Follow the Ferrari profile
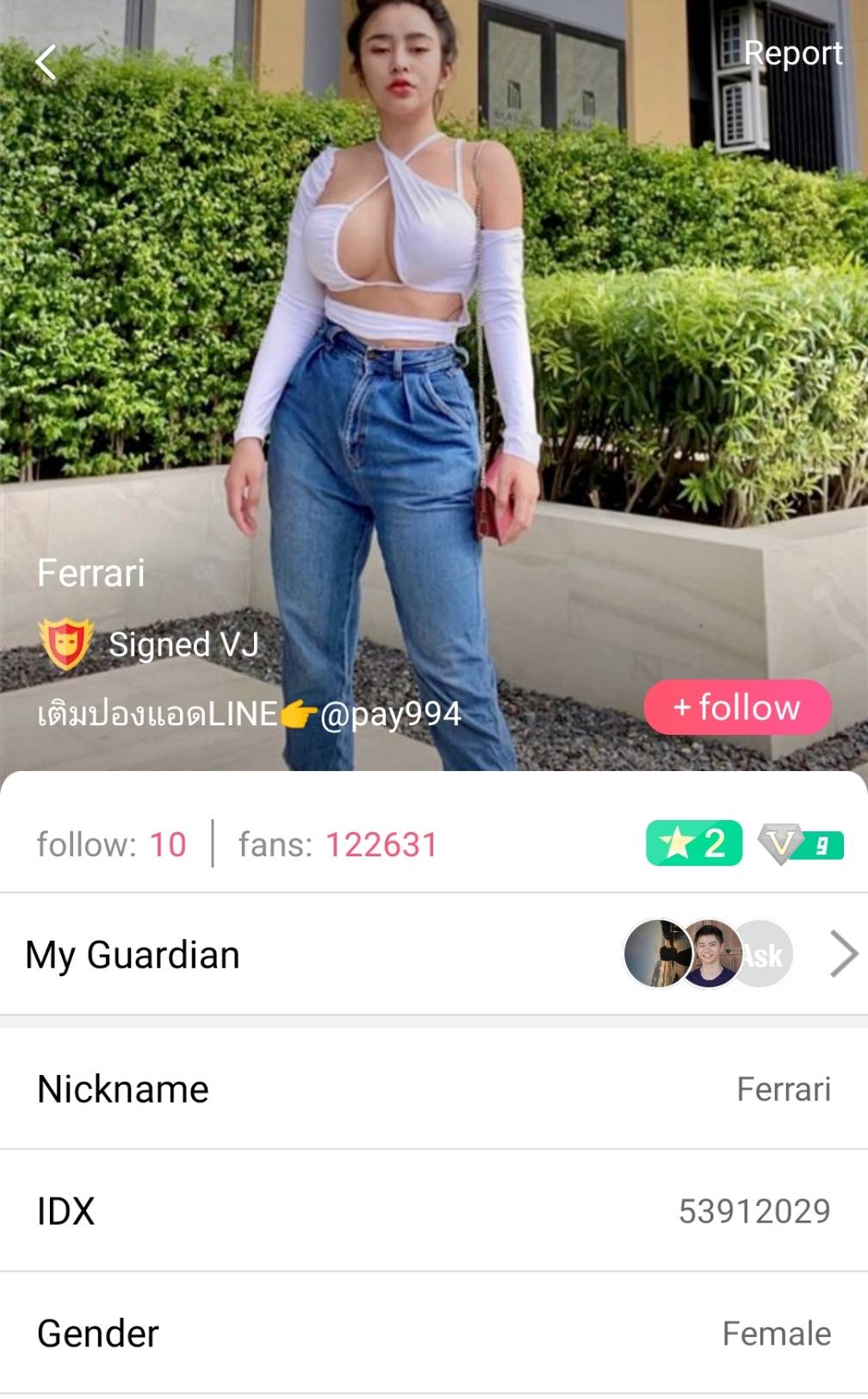 (737, 707)
